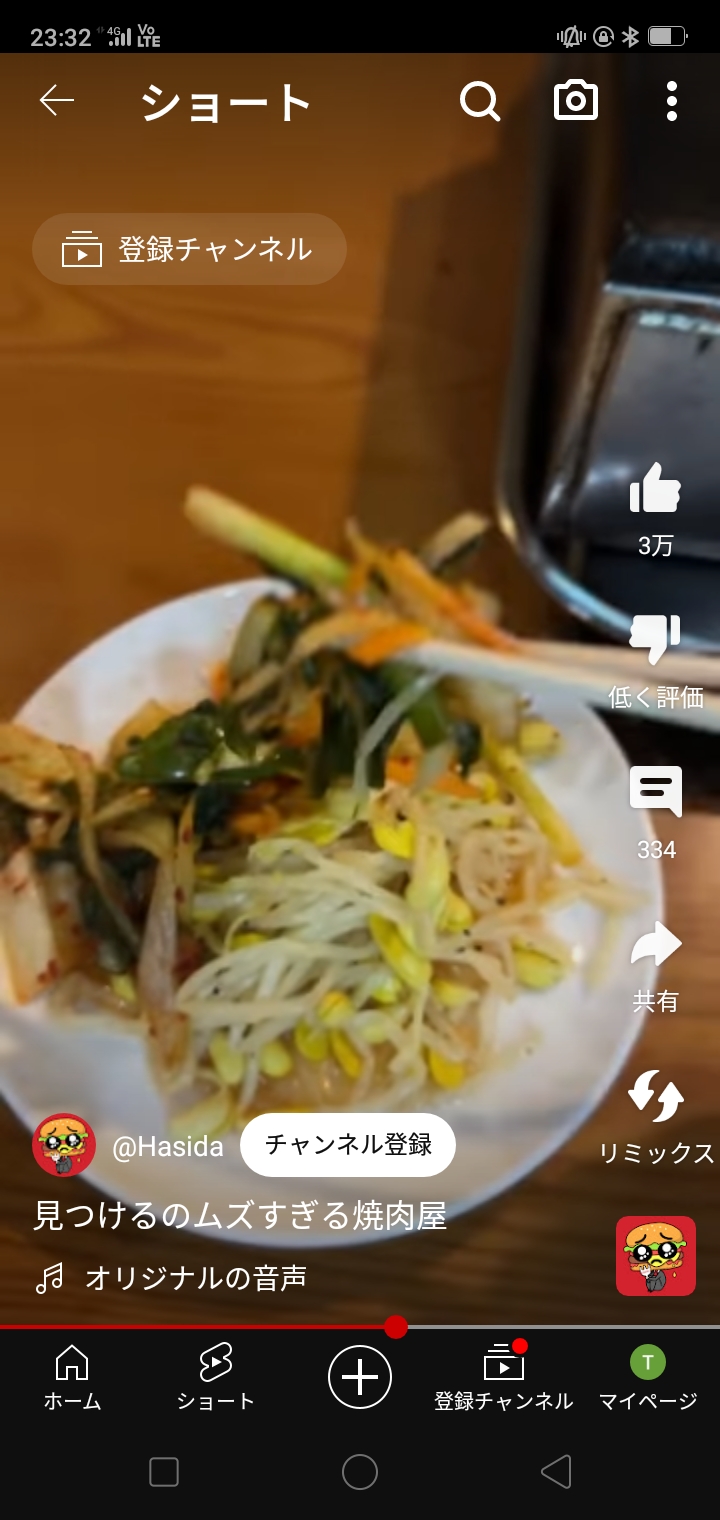Go back with the top-left arrow

click(x=57, y=101)
